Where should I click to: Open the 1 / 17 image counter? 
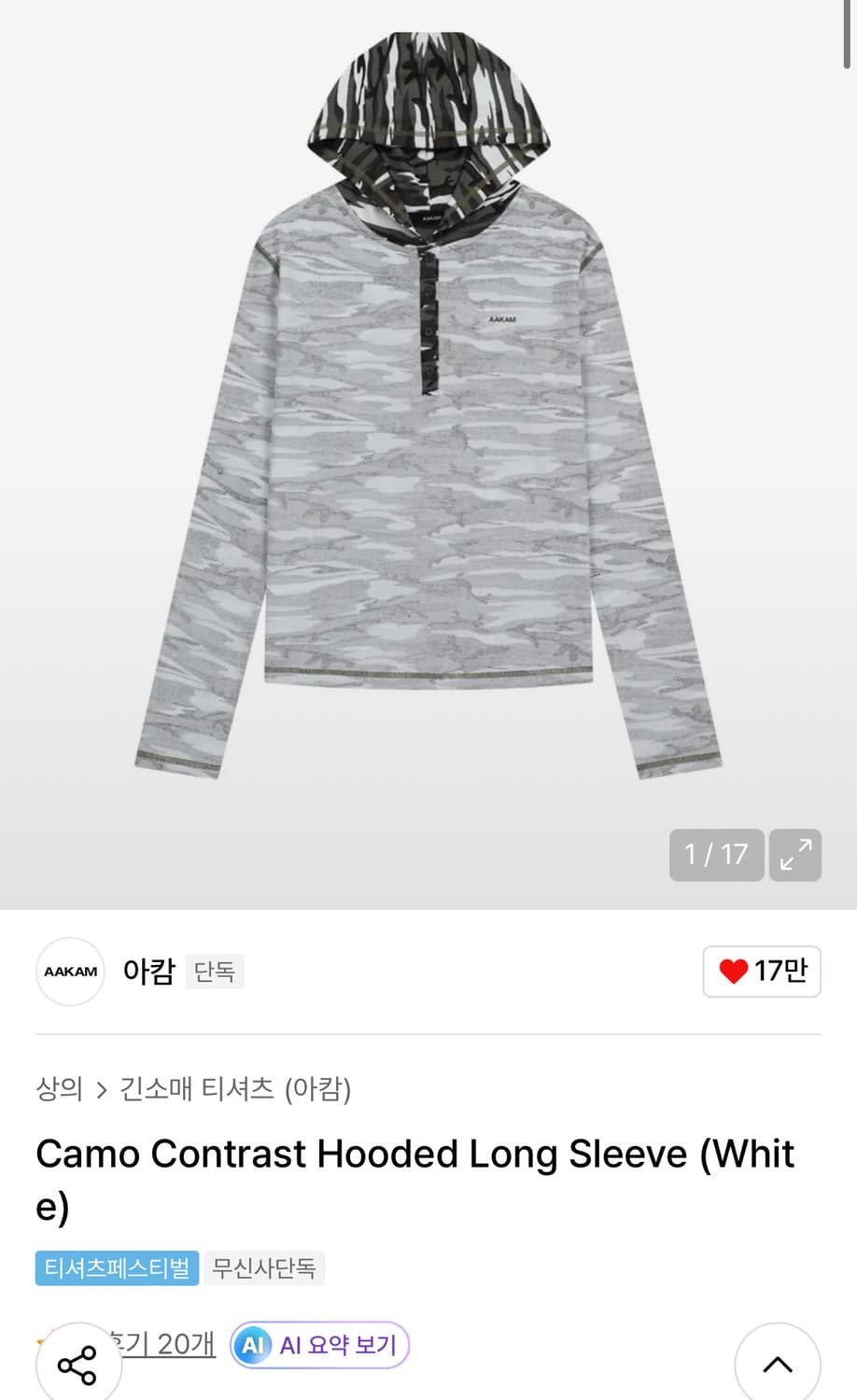[x=716, y=855]
